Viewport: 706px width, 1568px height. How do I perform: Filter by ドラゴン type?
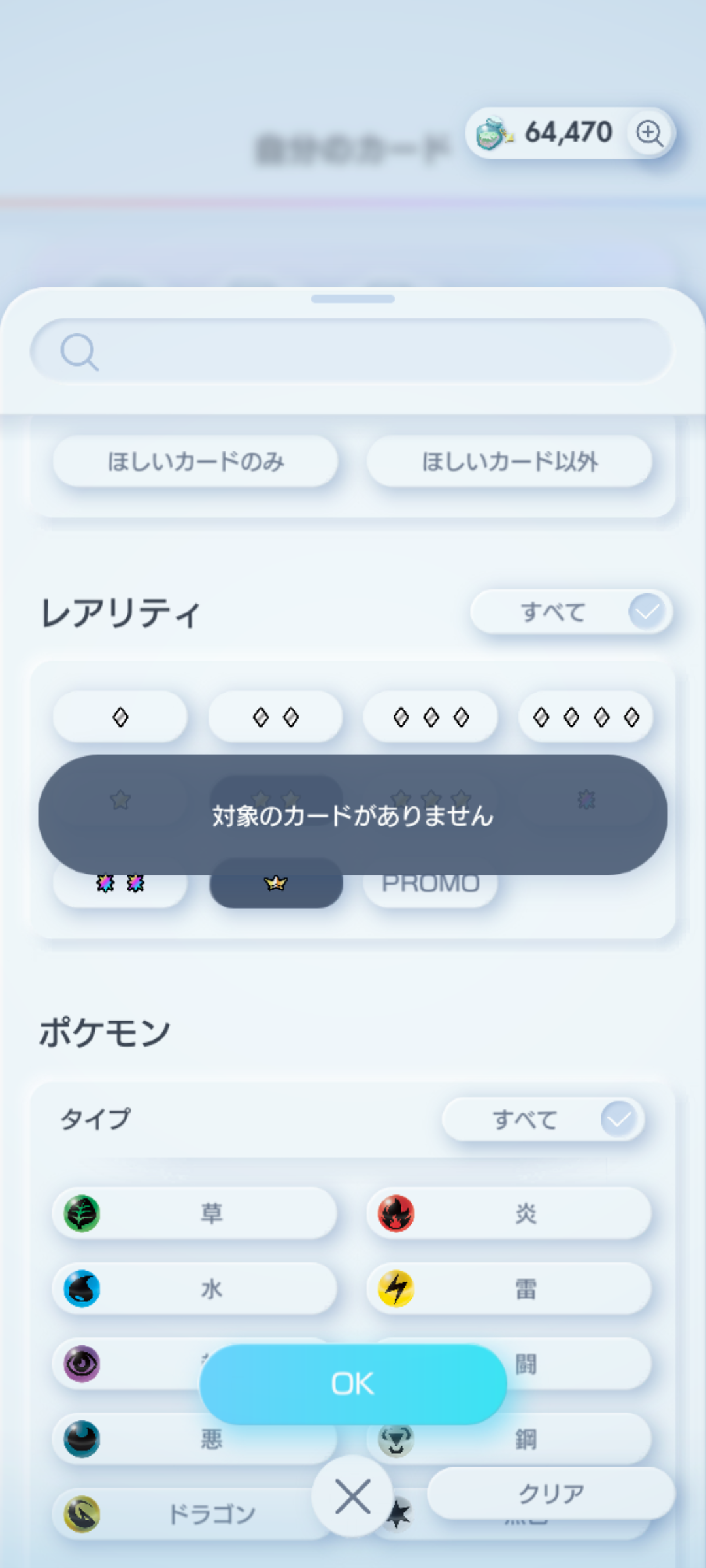click(x=183, y=1514)
